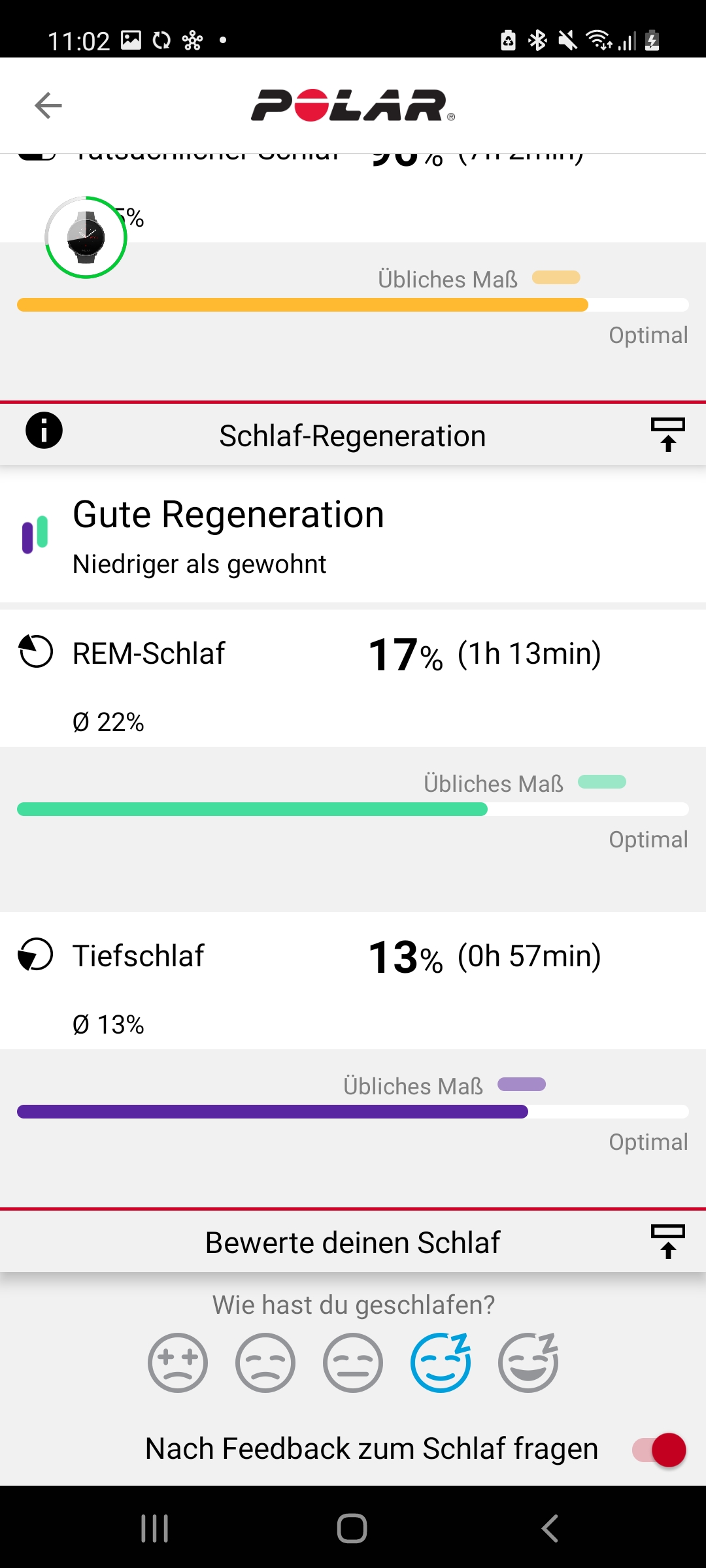Collapse the Schlaf-Regeneration section
The image size is (706, 1568).
(x=667, y=435)
